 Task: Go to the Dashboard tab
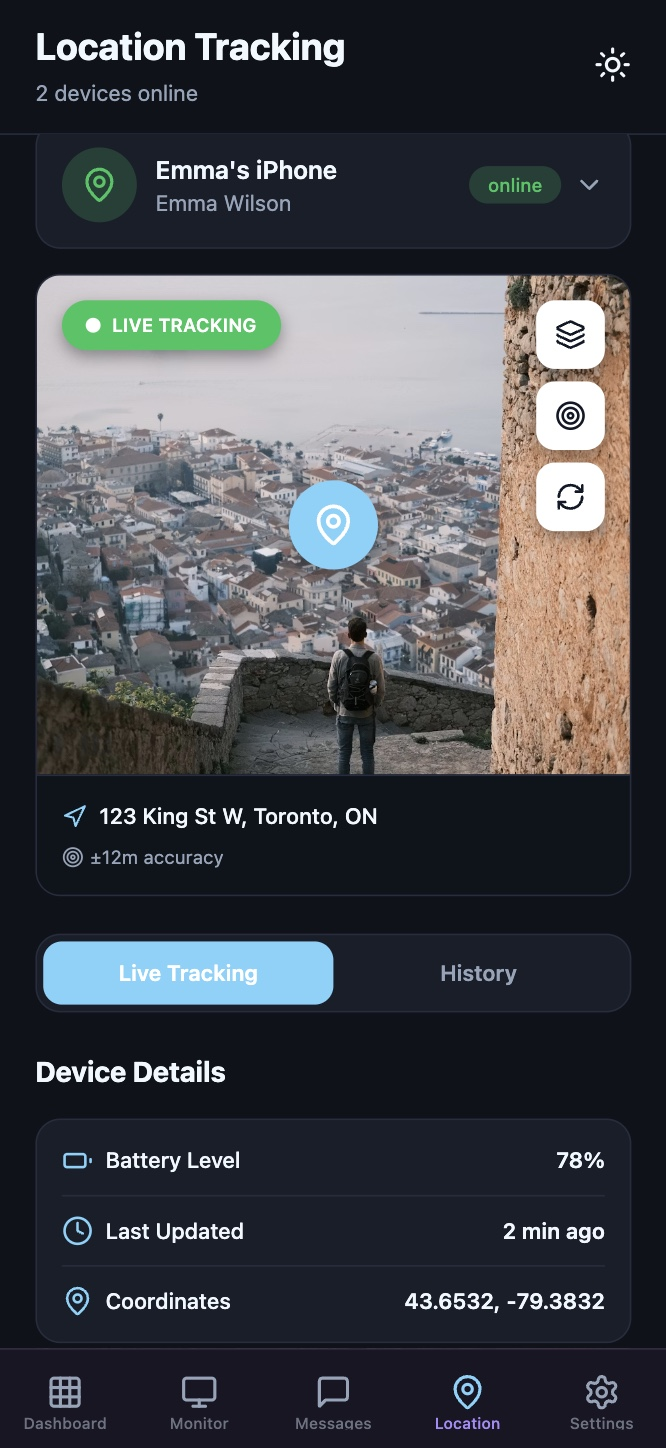65,1402
